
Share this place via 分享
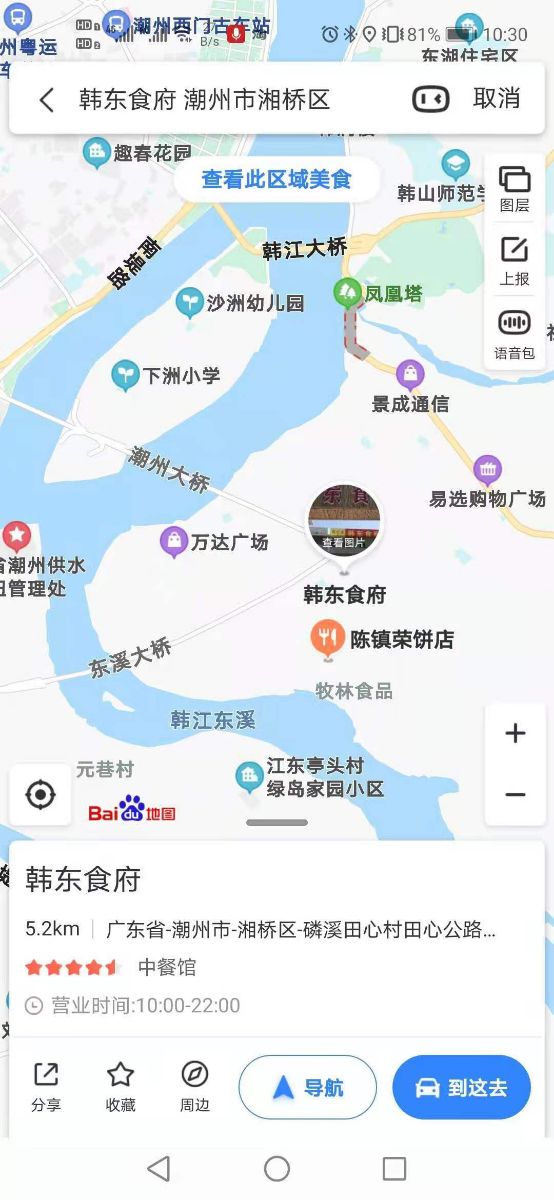point(46,1088)
